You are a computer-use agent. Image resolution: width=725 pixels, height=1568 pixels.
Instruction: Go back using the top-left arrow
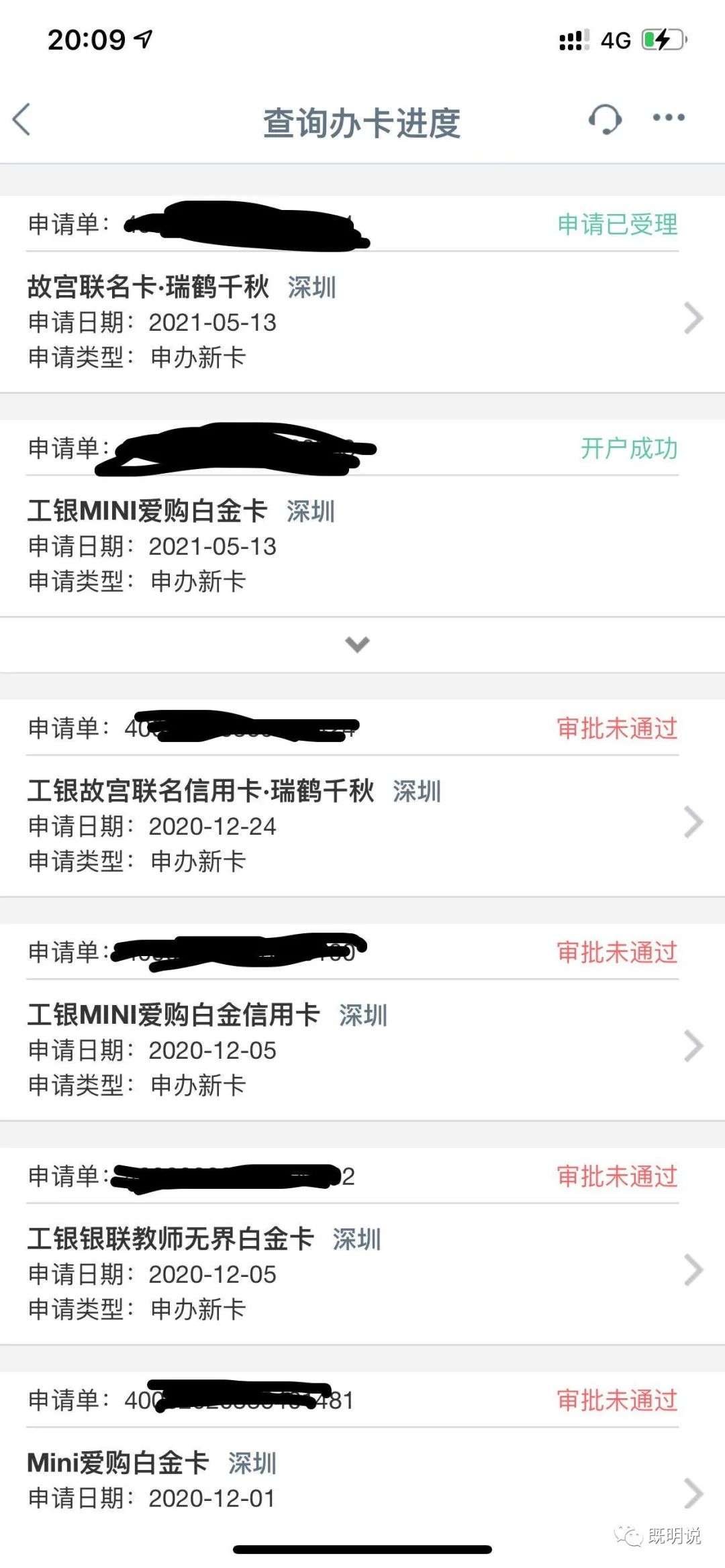click(x=22, y=120)
